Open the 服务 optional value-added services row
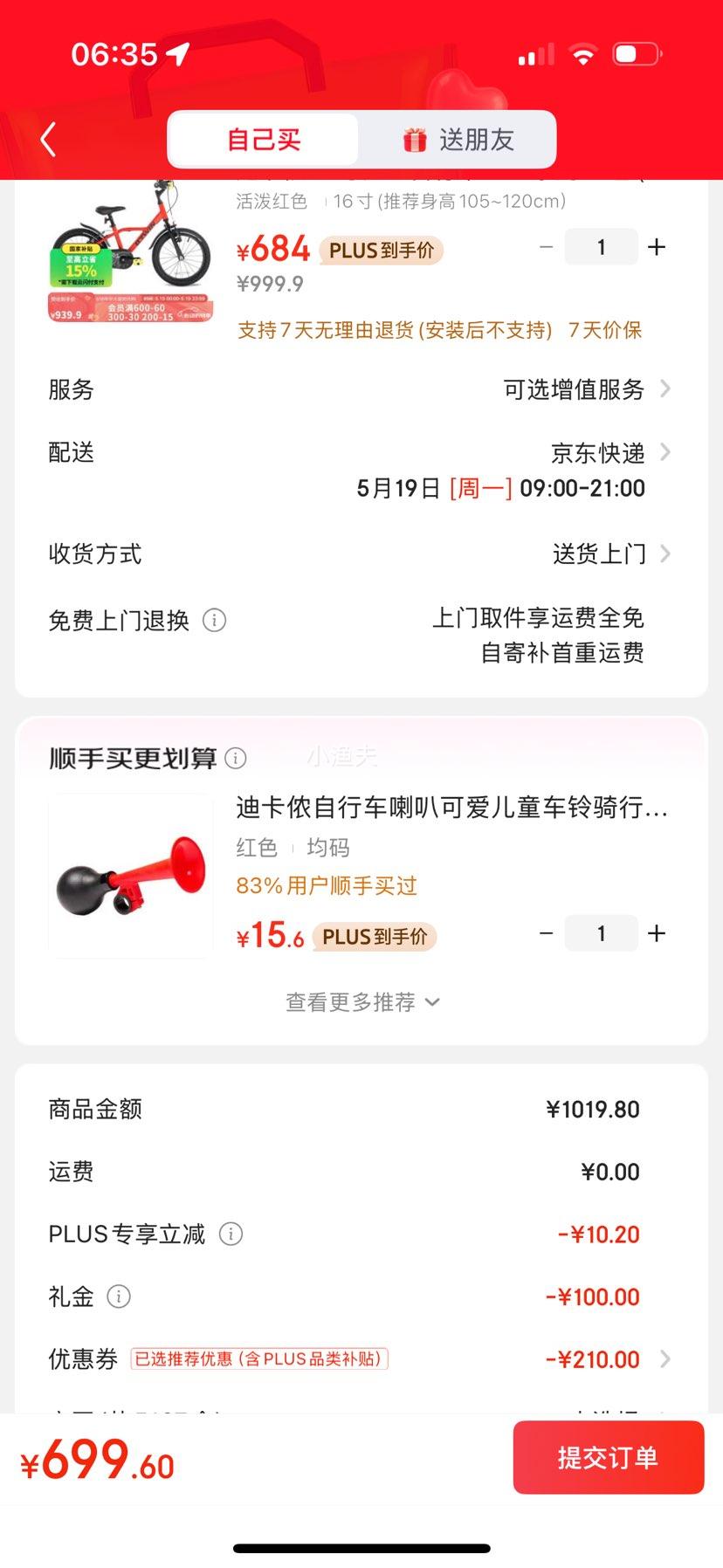Screen dimensions: 723x1568 [585, 389]
